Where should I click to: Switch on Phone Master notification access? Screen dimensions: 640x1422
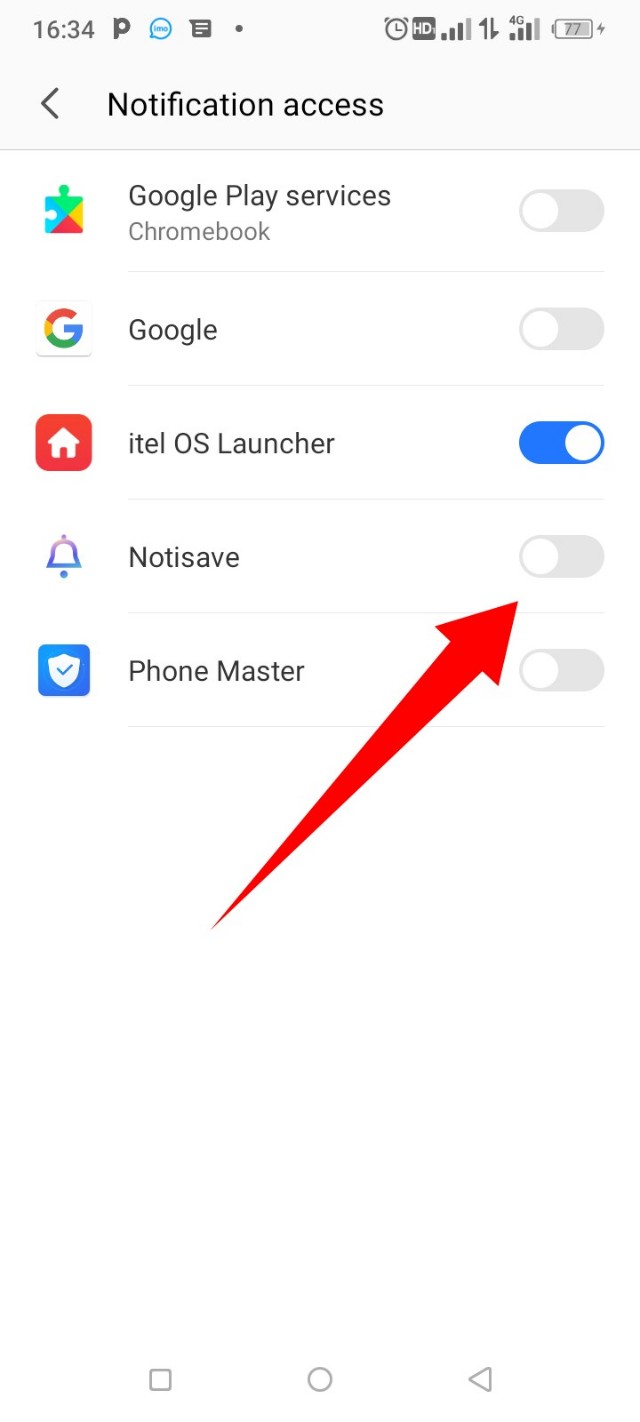561,671
